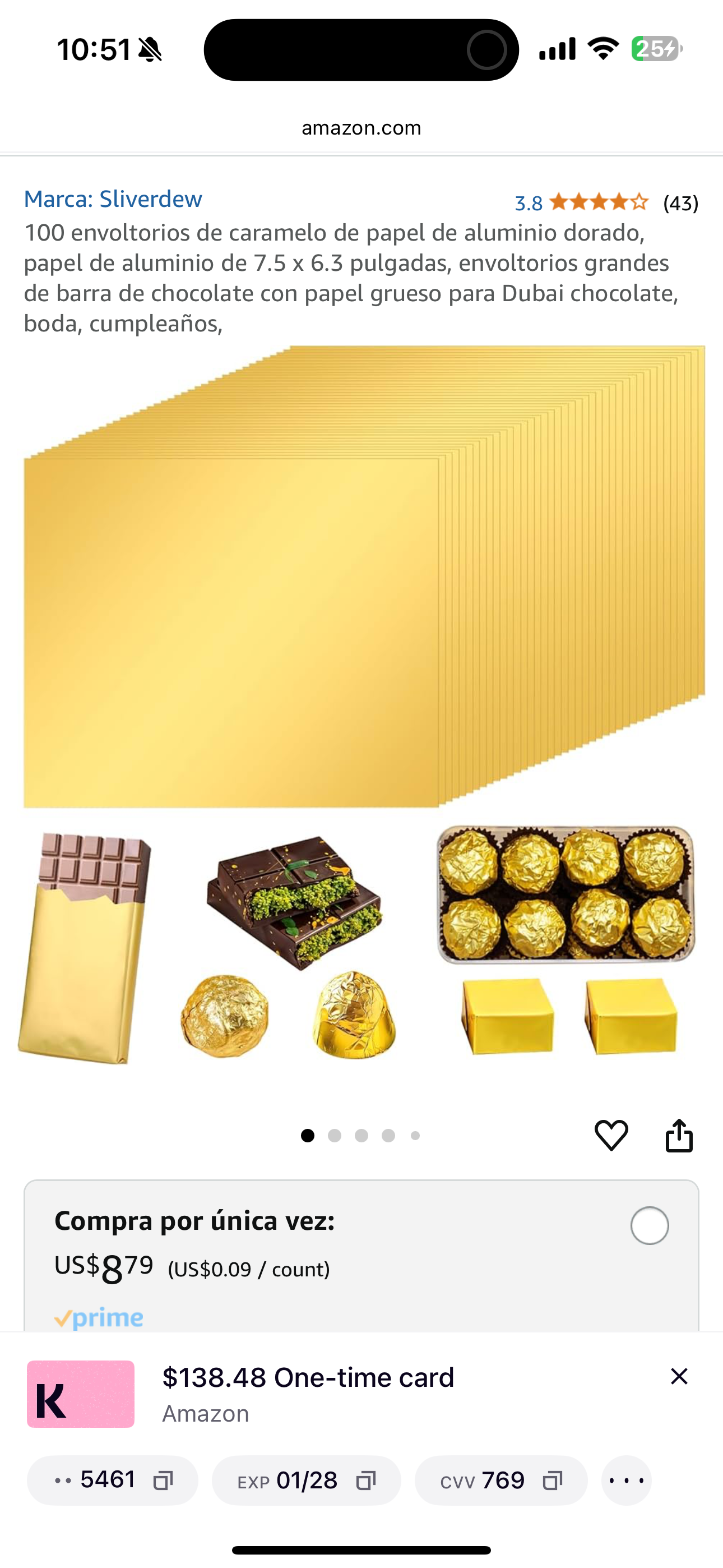This screenshot has height=1568, width=723.
Task: Copy the EXP 01/28 expiry date
Action: (x=365, y=1481)
